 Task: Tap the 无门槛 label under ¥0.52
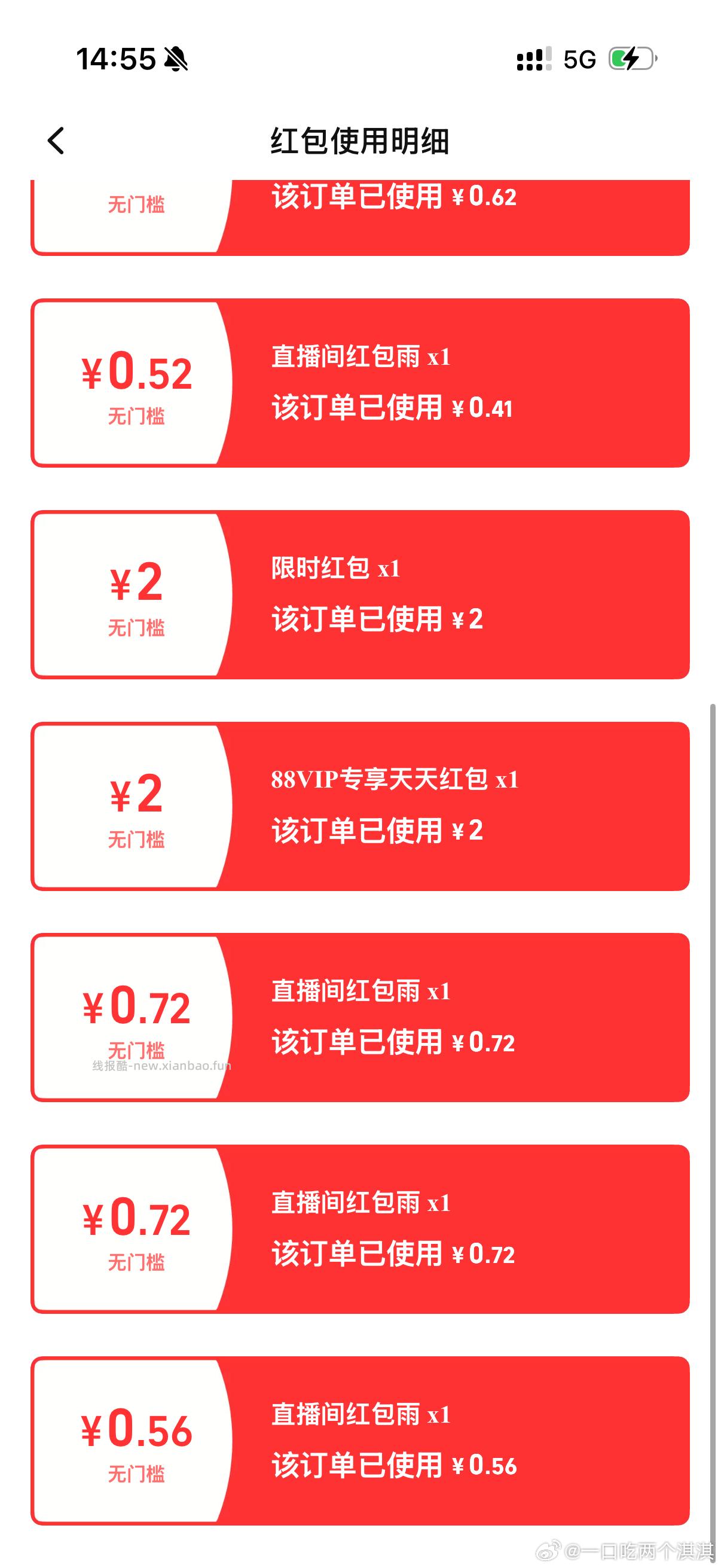[136, 416]
